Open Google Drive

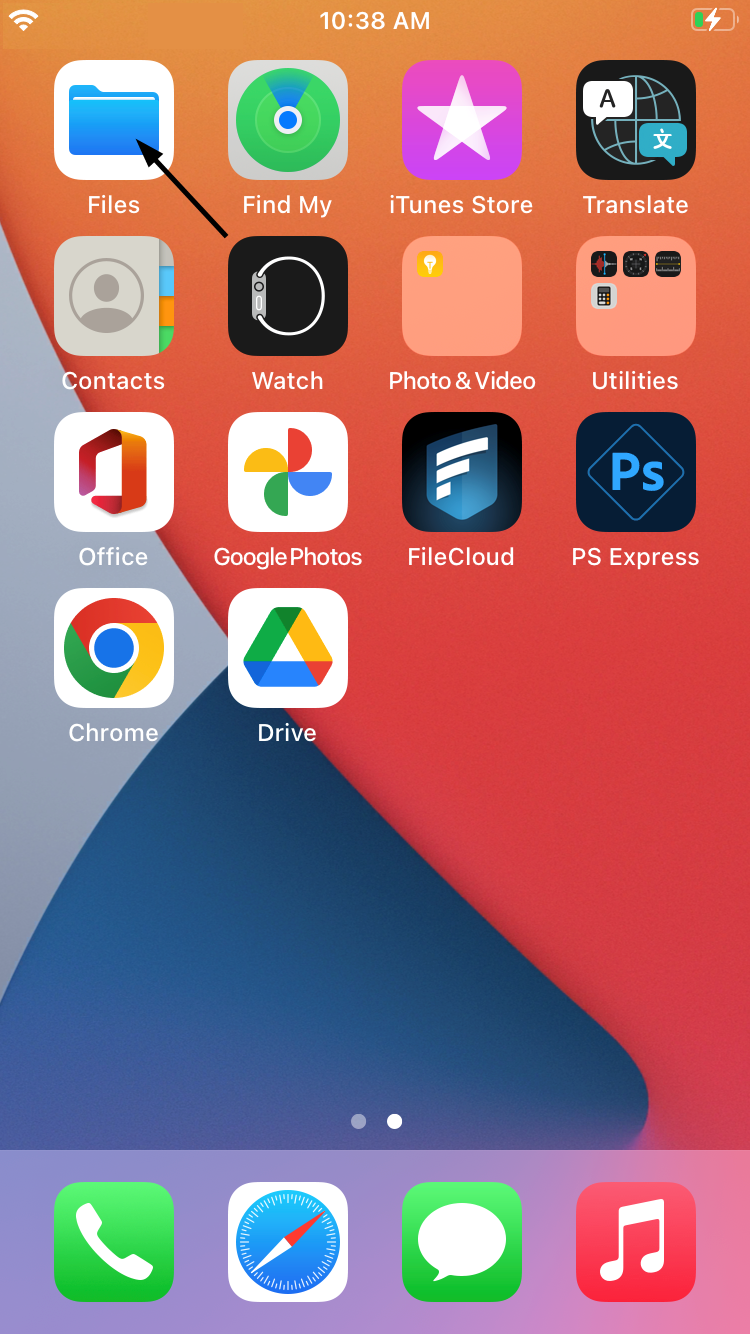(287, 648)
